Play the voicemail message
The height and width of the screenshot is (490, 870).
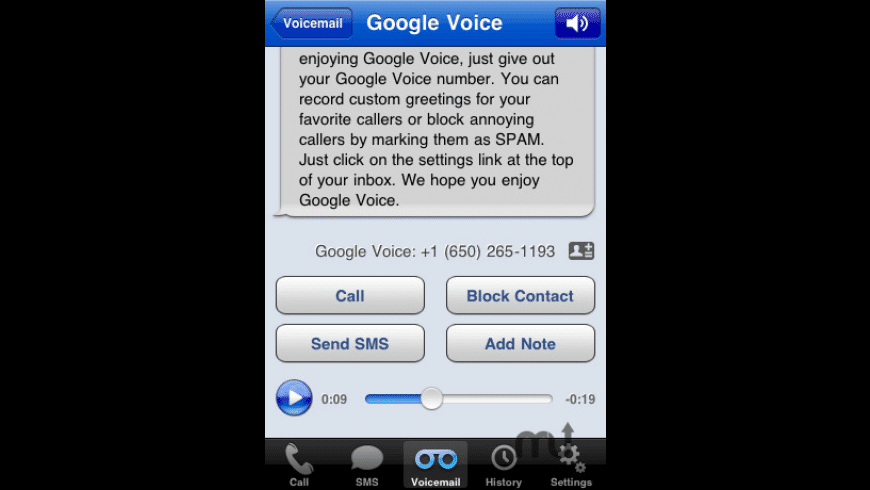click(x=294, y=398)
